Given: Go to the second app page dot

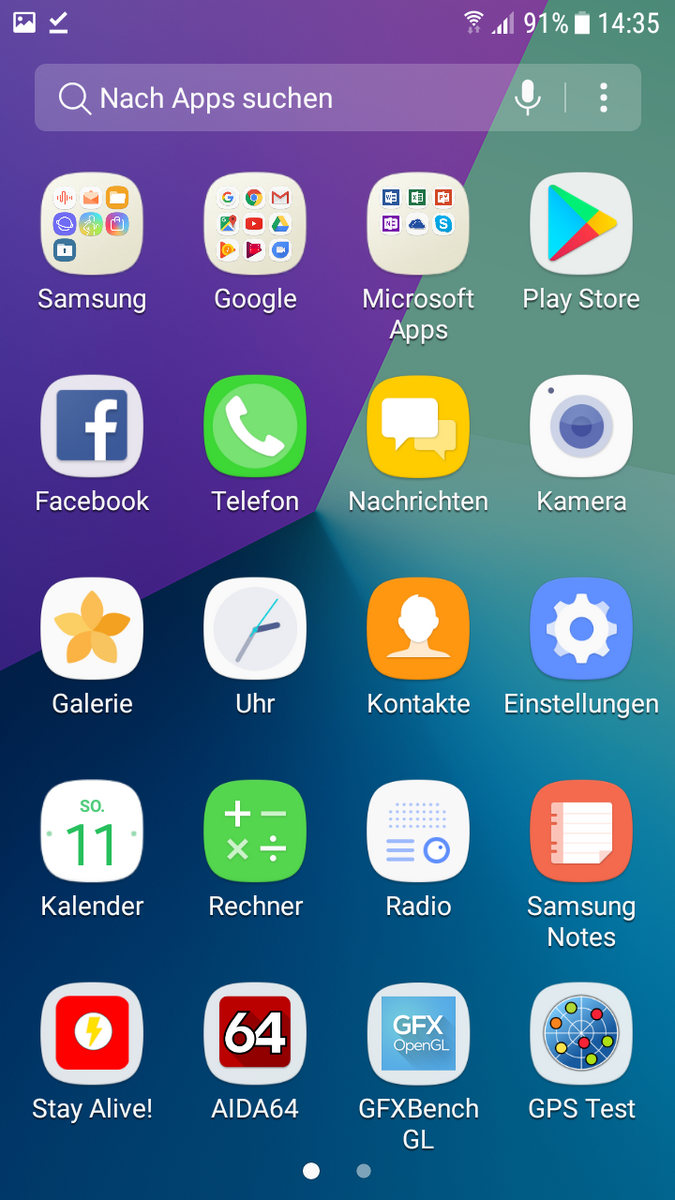Looking at the screenshot, I should tap(364, 1170).
